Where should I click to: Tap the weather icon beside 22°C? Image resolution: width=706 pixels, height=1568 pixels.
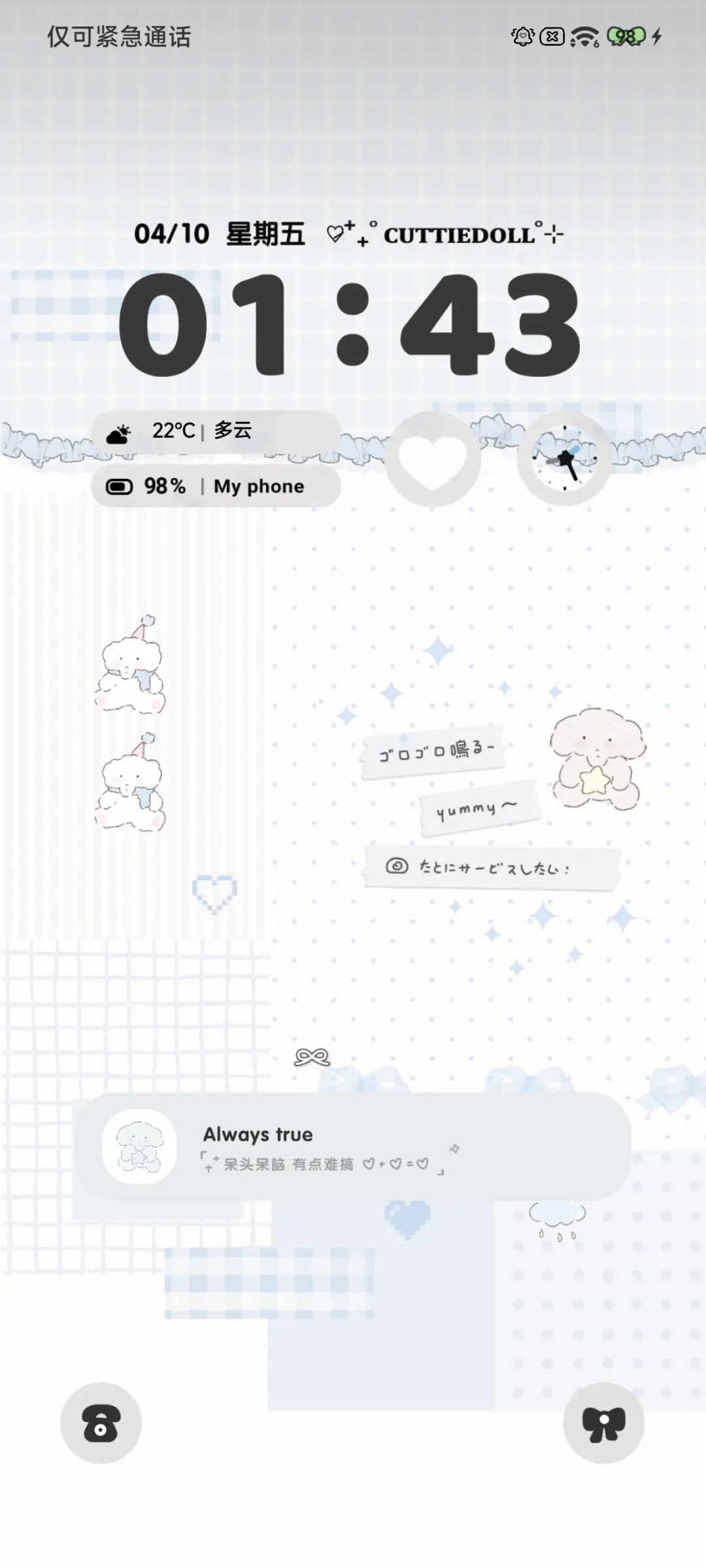coord(117,433)
